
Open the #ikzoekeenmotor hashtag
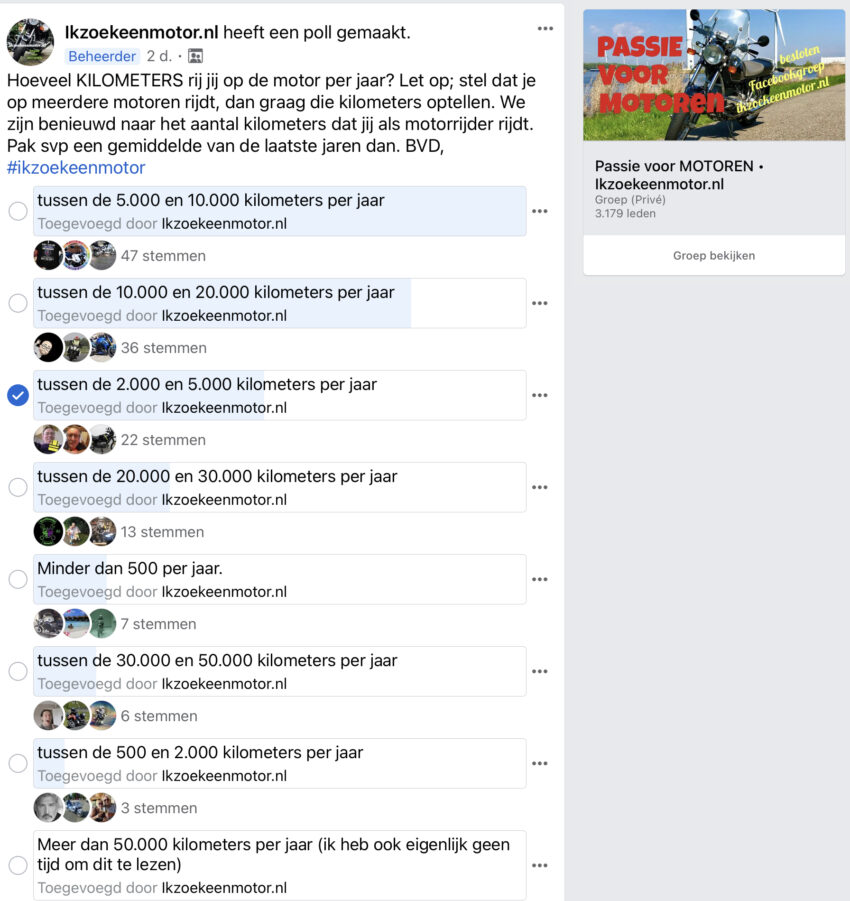(76, 167)
